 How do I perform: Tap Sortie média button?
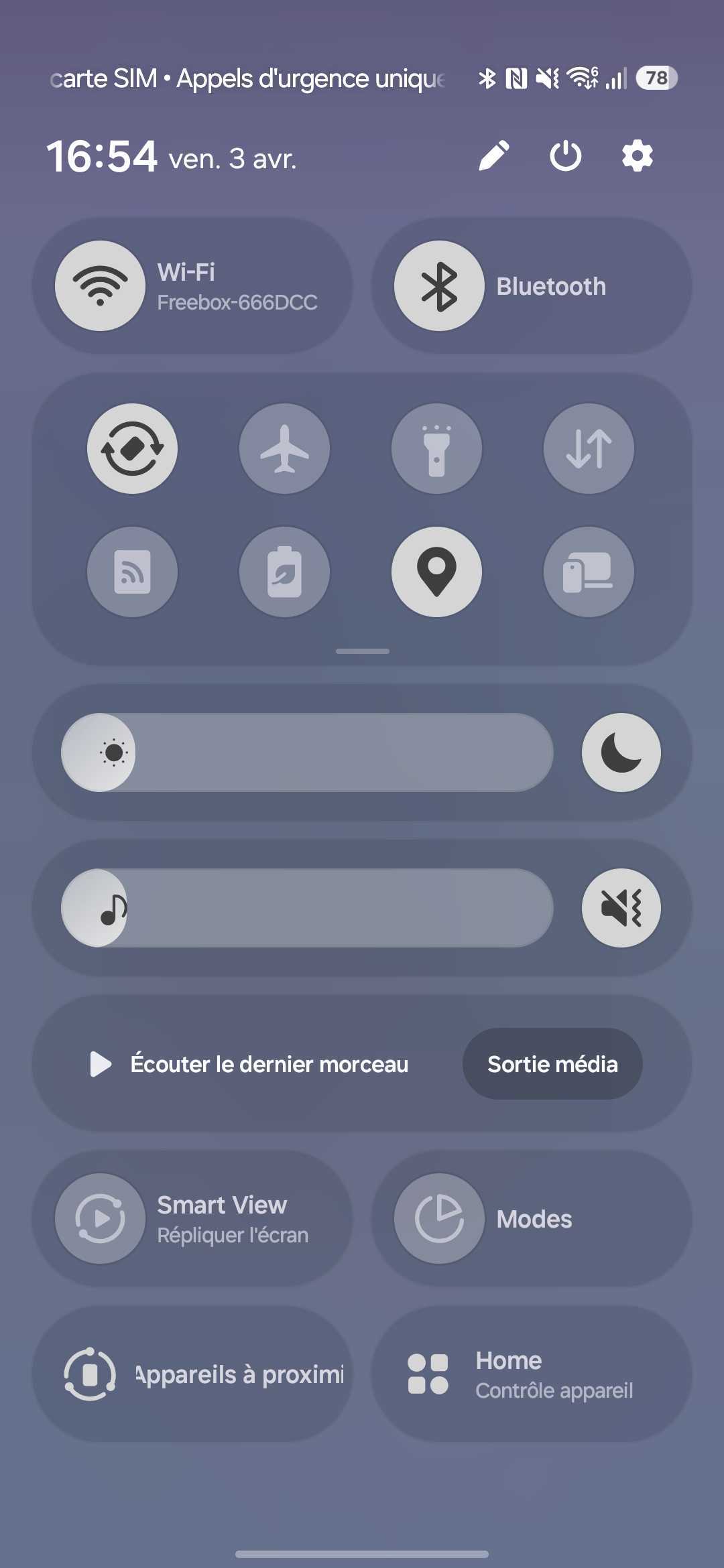tap(552, 1063)
